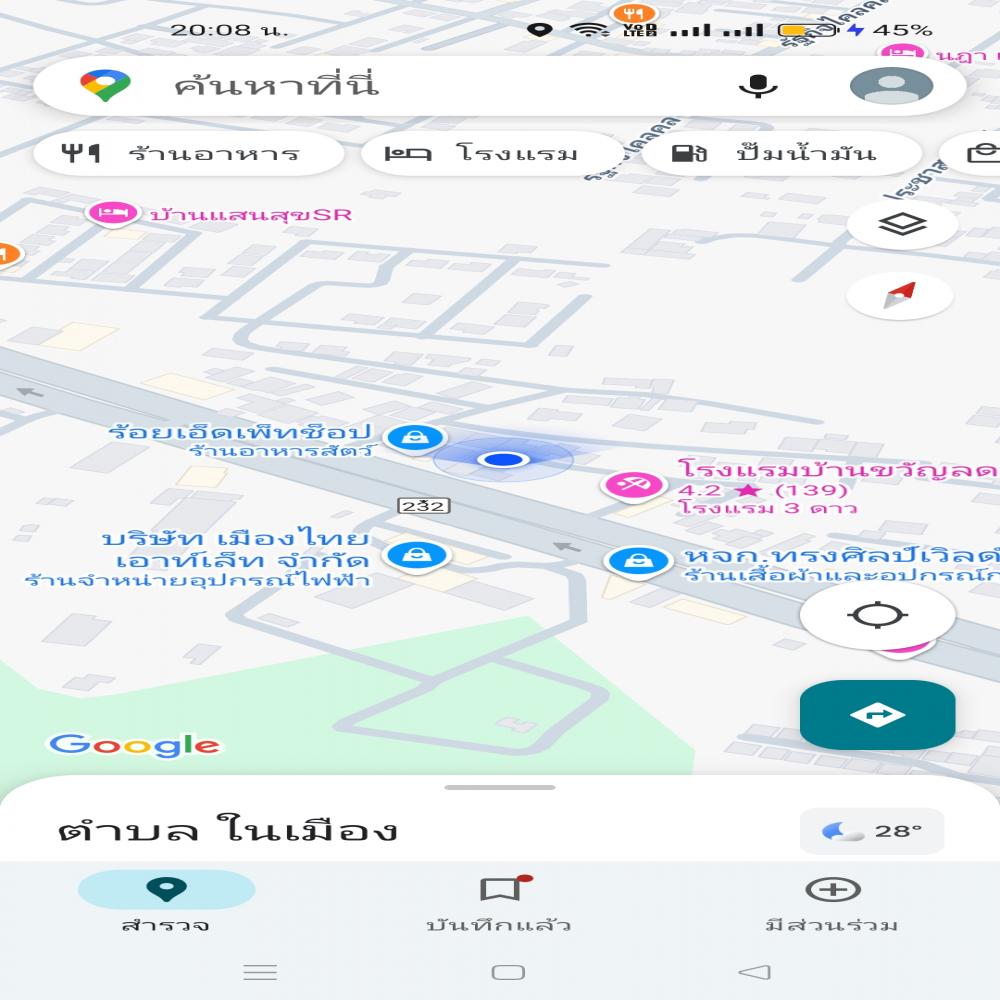Switch to the สำรวจ tab

166,902
